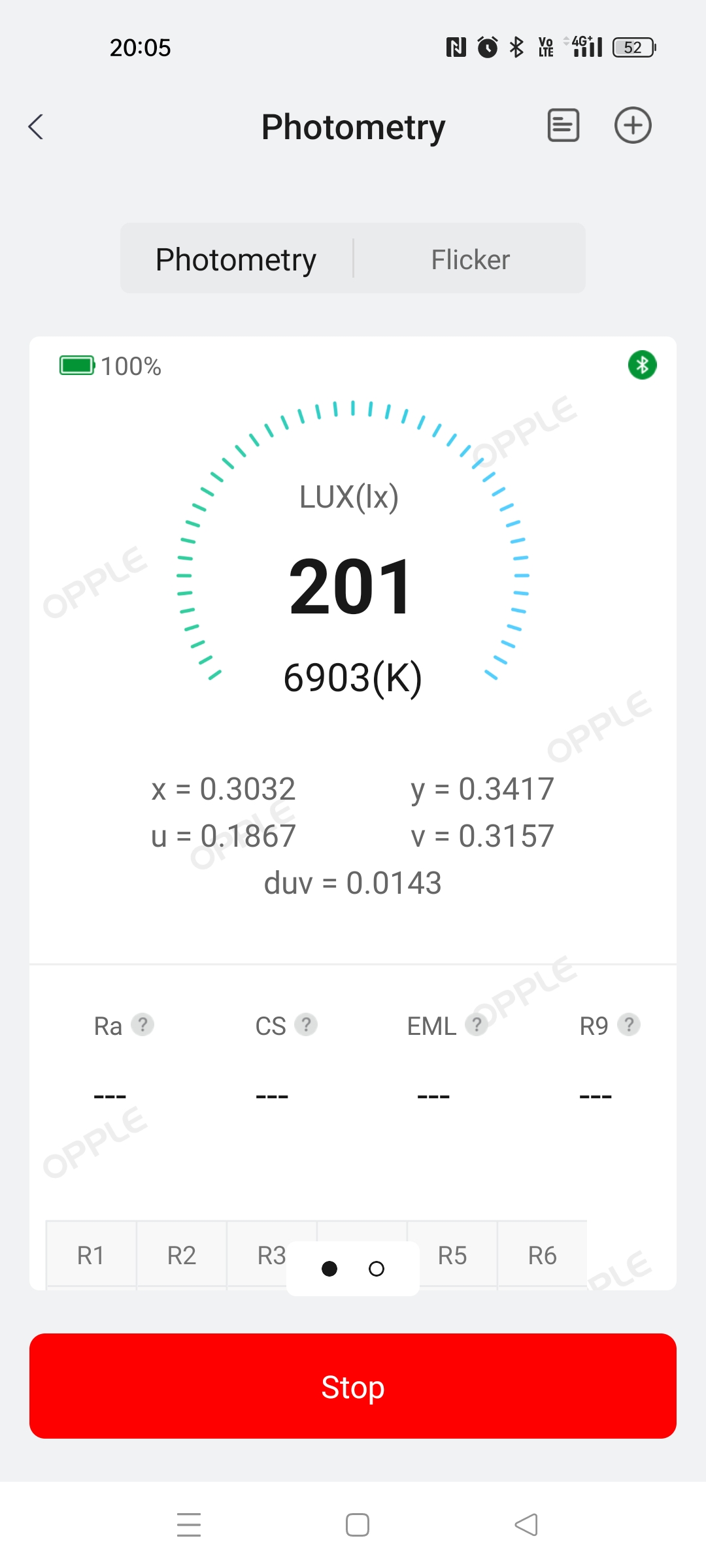Show help for CS

(306, 1024)
